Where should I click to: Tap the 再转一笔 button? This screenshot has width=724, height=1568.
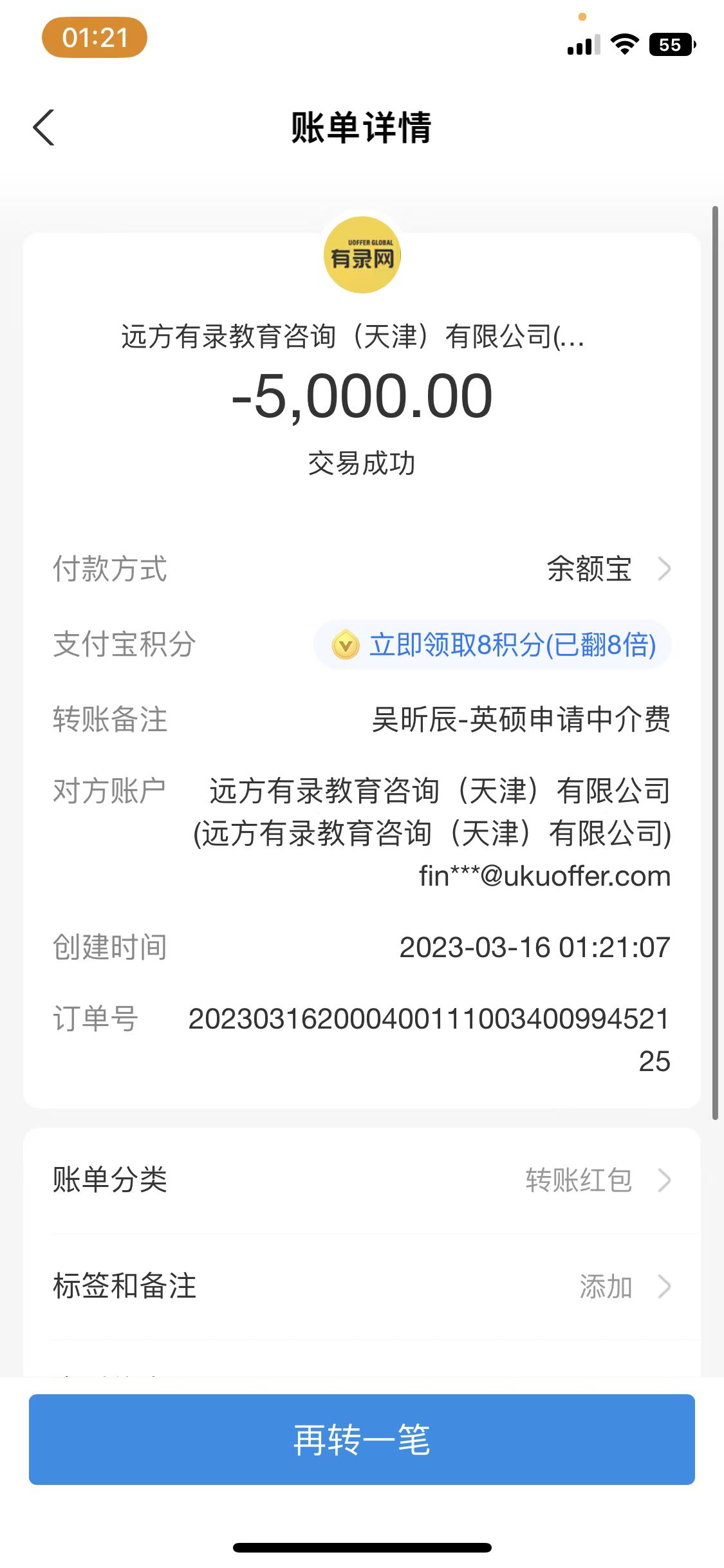[362, 1439]
